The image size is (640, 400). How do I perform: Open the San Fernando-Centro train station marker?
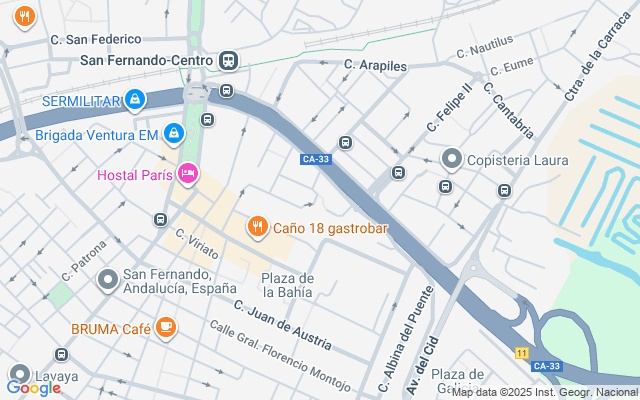pos(229,61)
